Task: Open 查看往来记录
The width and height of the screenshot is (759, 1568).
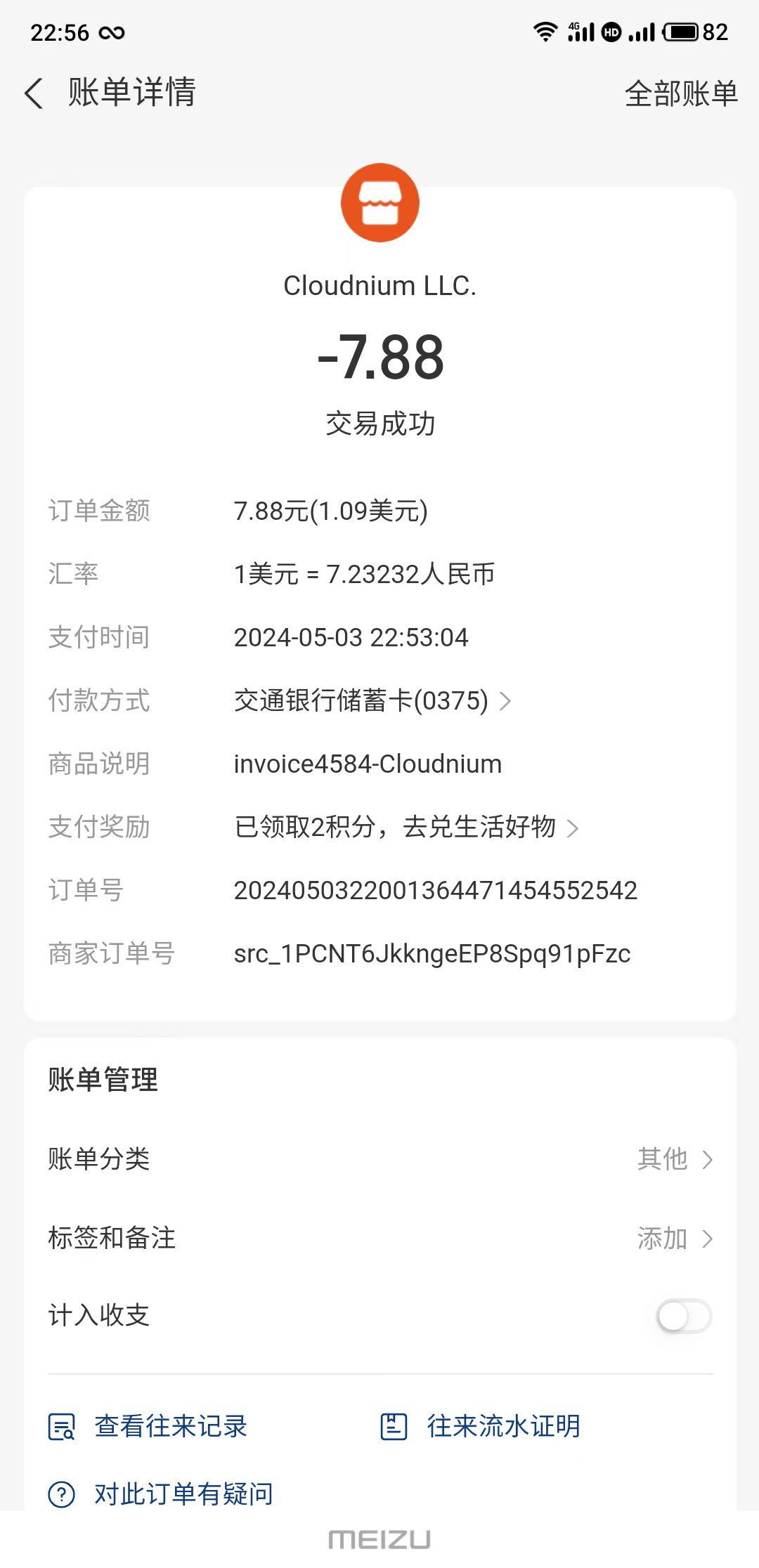Action: pyautogui.click(x=148, y=1427)
